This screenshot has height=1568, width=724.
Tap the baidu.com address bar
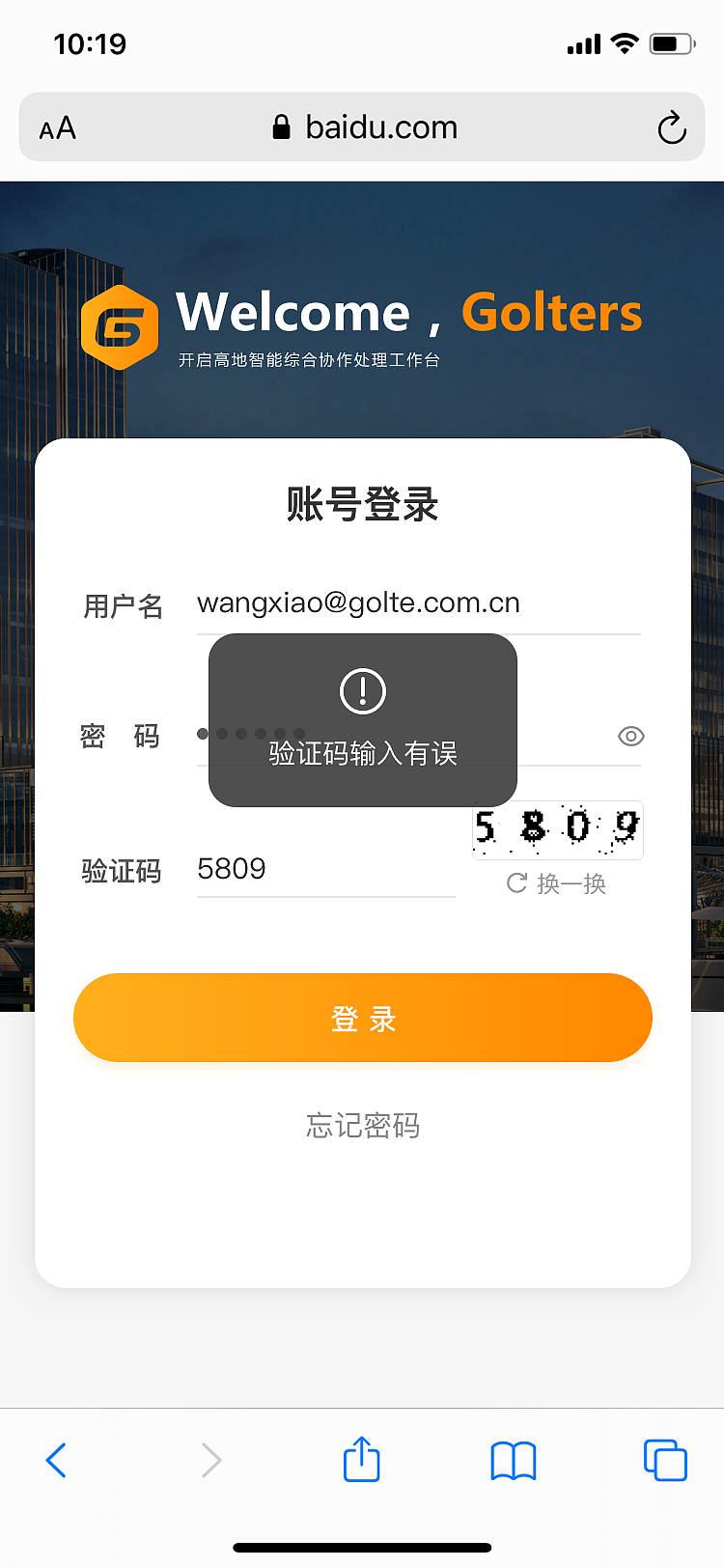(x=365, y=127)
